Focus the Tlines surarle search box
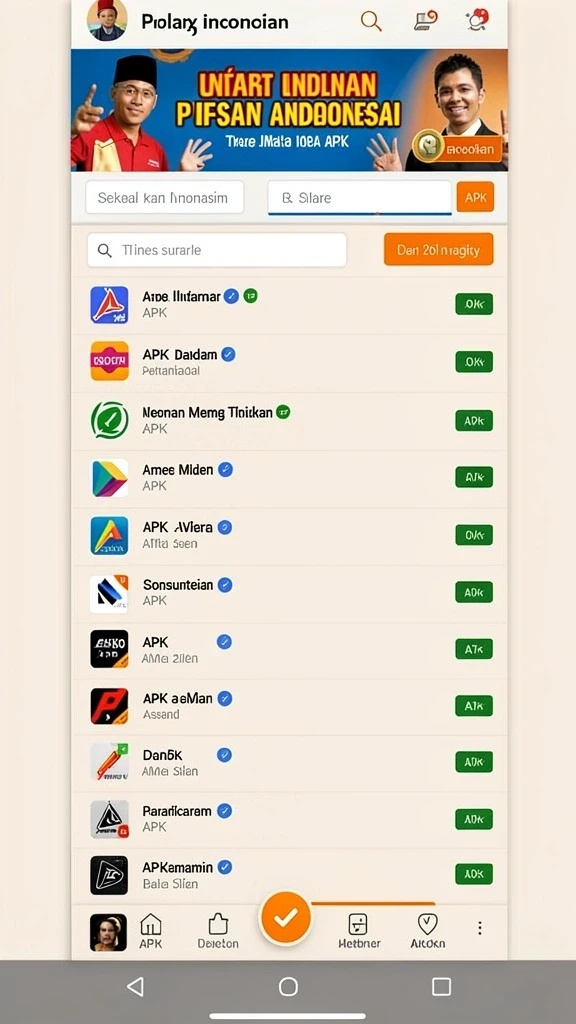 pyautogui.click(x=217, y=250)
